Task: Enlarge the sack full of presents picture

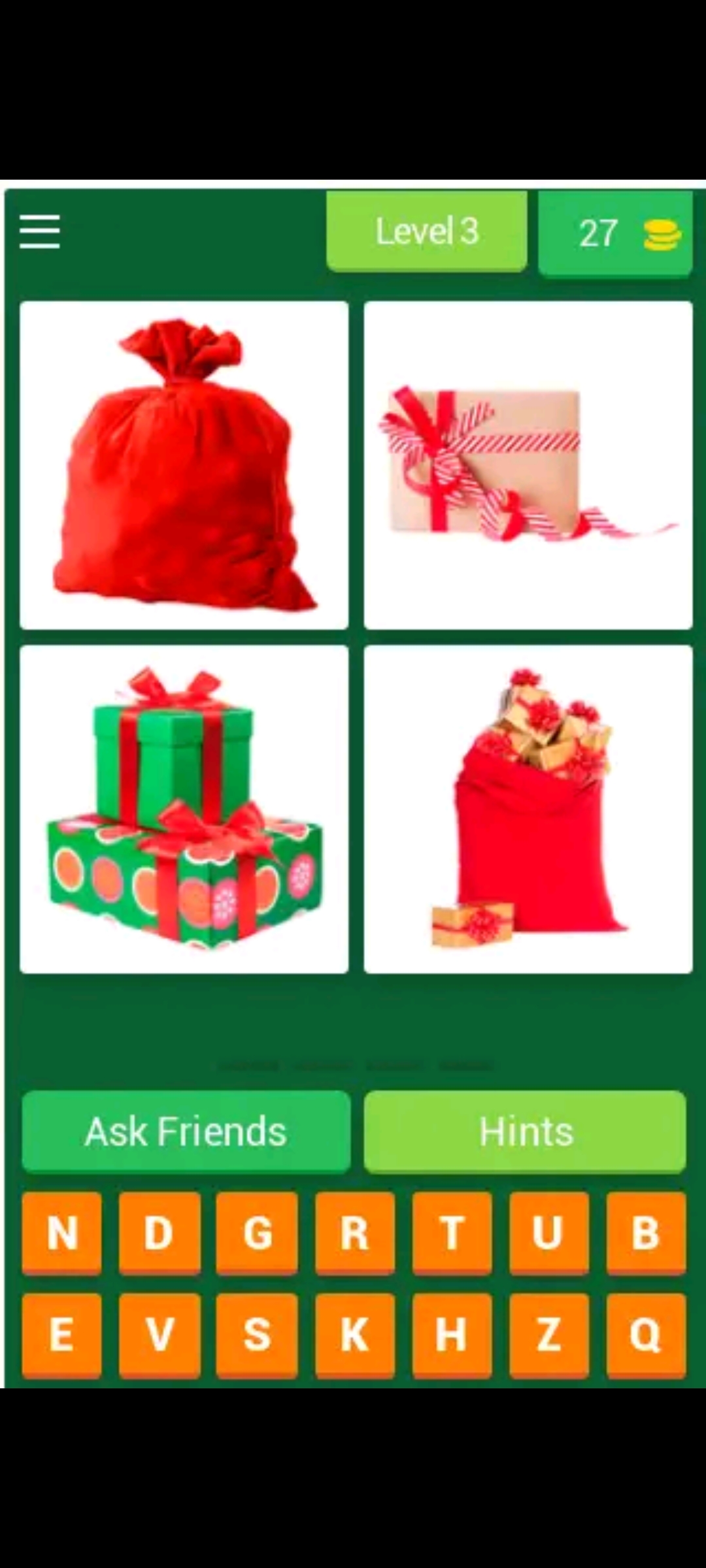Action: click(528, 809)
